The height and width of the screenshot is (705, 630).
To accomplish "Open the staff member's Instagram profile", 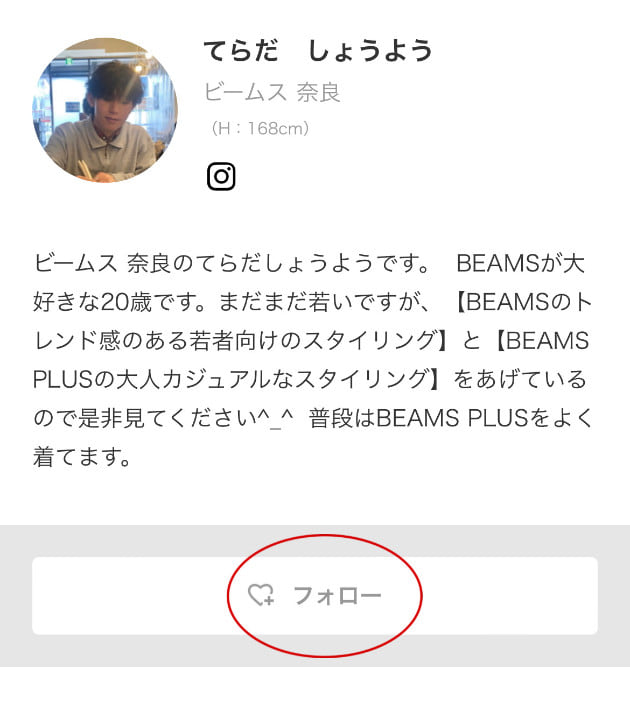I will coord(221,177).
